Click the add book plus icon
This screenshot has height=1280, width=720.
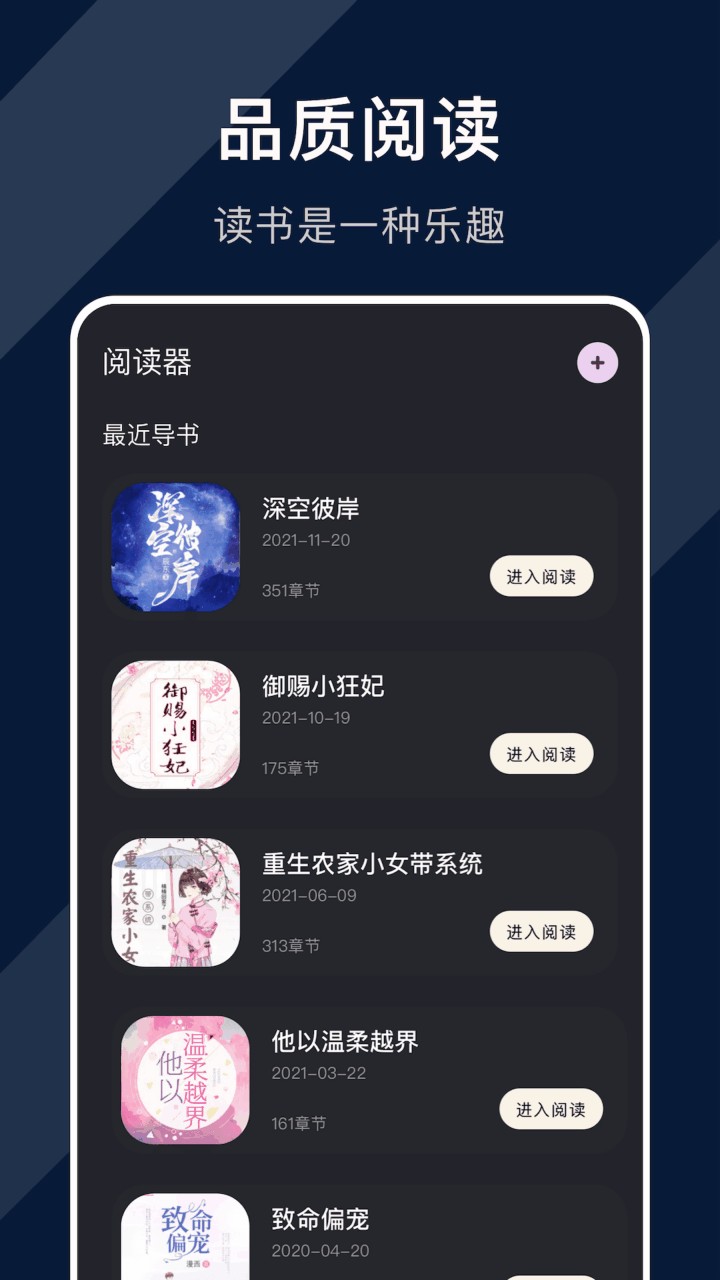coord(596,363)
